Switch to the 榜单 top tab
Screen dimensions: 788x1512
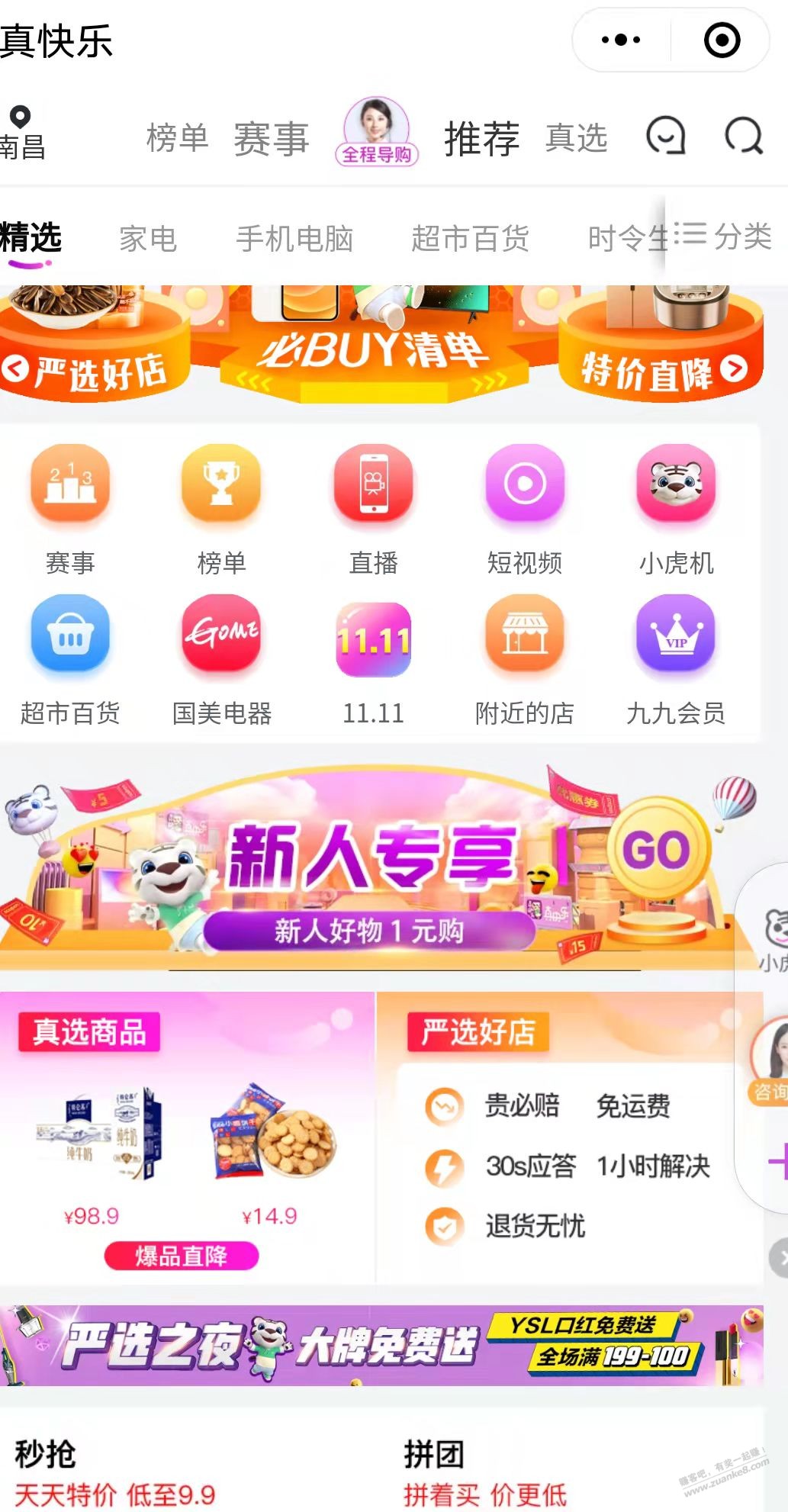click(x=177, y=138)
